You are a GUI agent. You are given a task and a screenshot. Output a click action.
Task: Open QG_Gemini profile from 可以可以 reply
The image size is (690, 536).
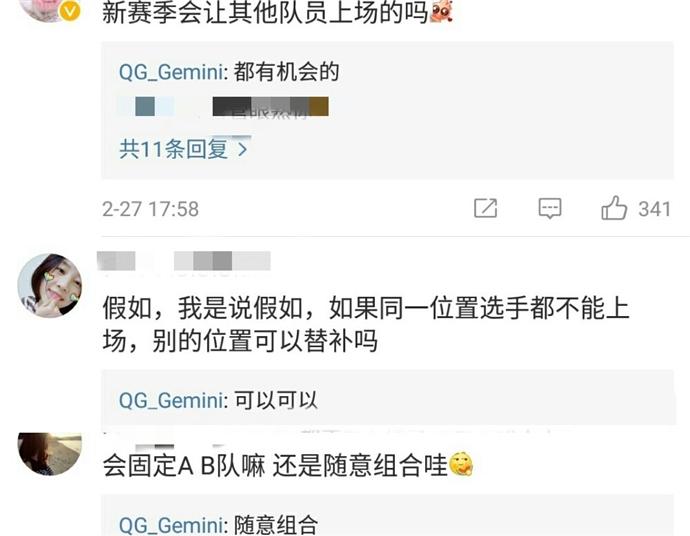pos(170,401)
